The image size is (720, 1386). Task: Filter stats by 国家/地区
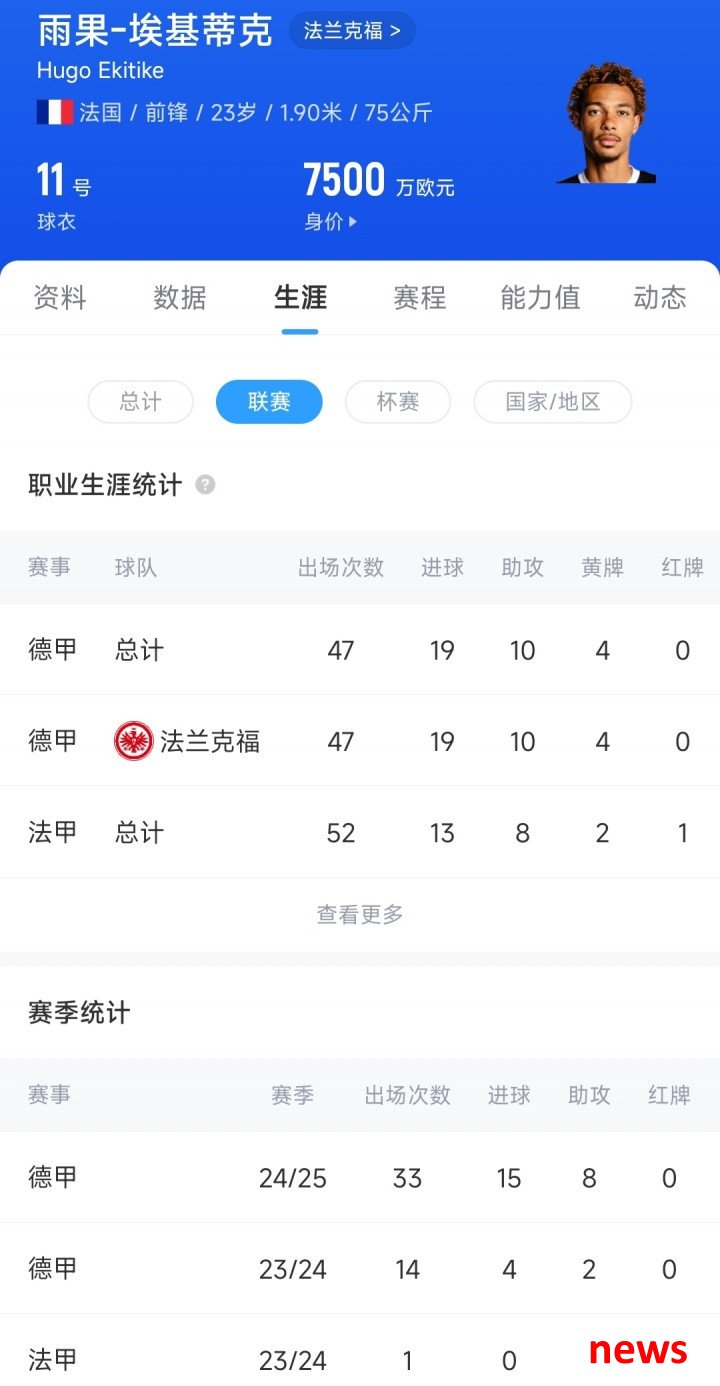tap(553, 402)
